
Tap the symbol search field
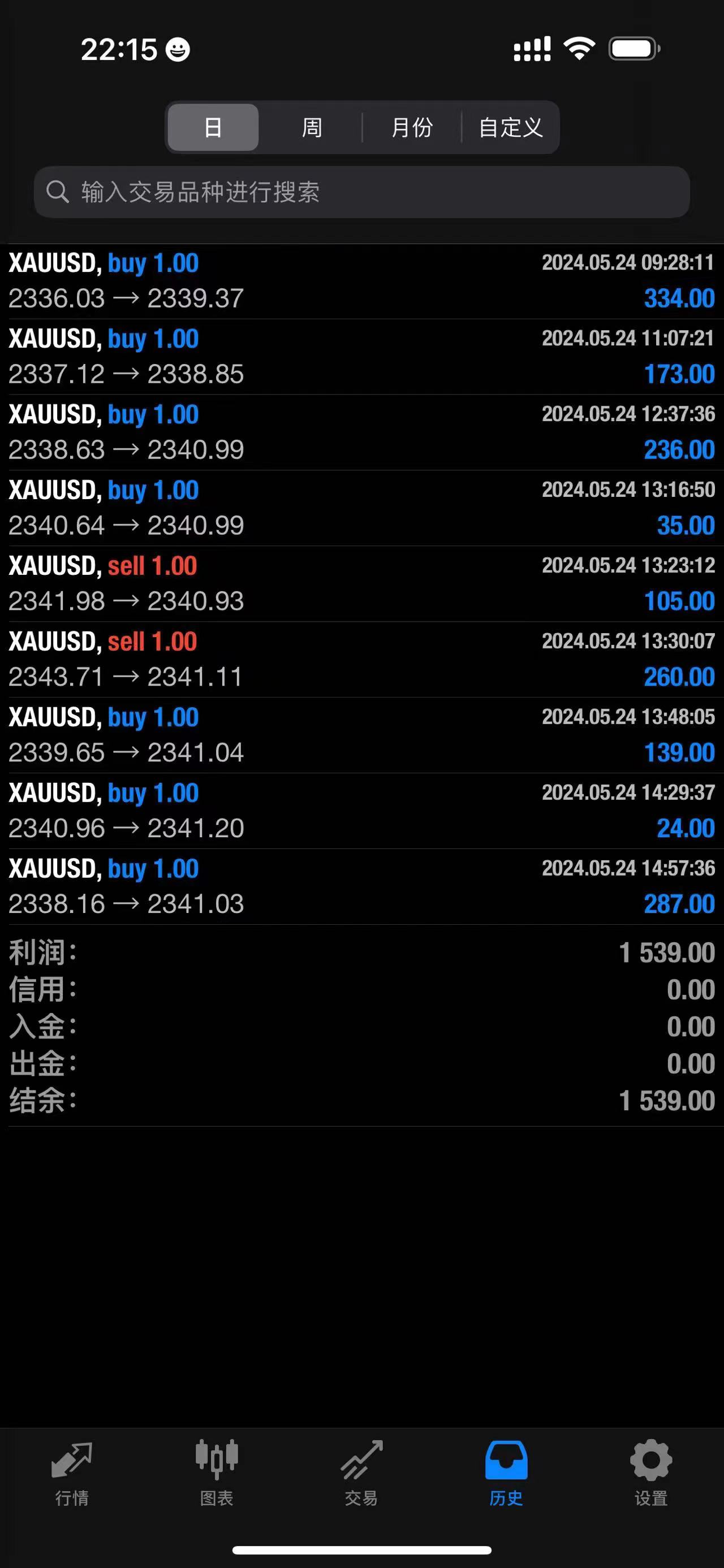[361, 192]
